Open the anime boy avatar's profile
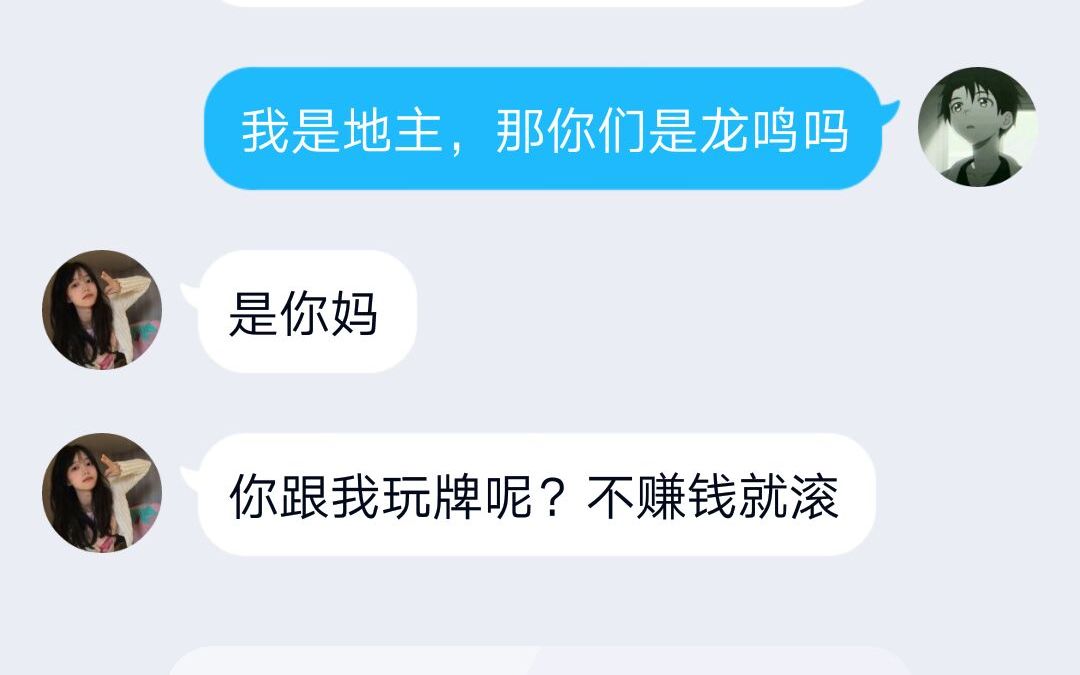Image resolution: width=1080 pixels, height=675 pixels. pos(977,127)
